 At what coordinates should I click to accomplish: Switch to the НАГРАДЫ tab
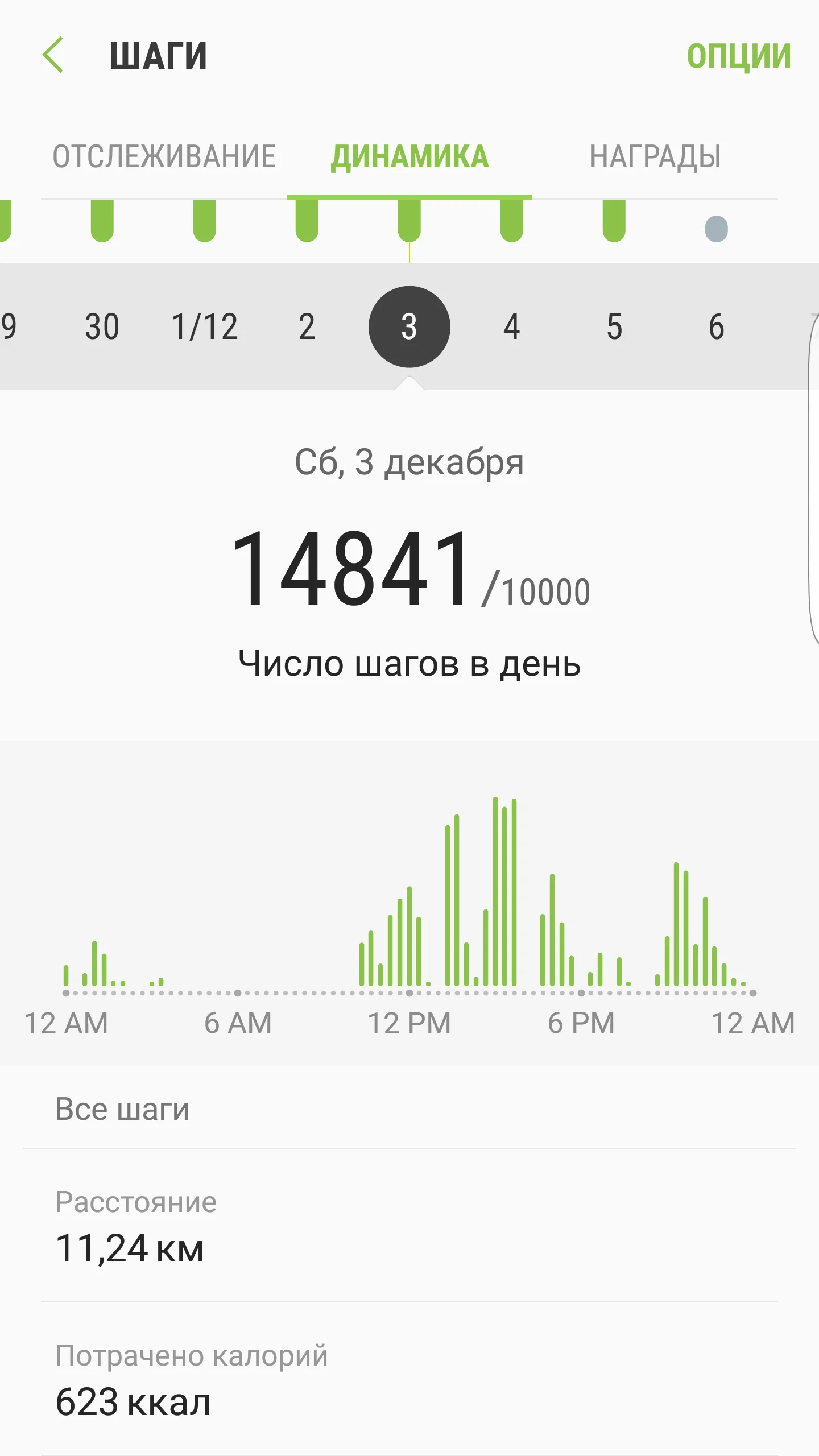coord(655,156)
